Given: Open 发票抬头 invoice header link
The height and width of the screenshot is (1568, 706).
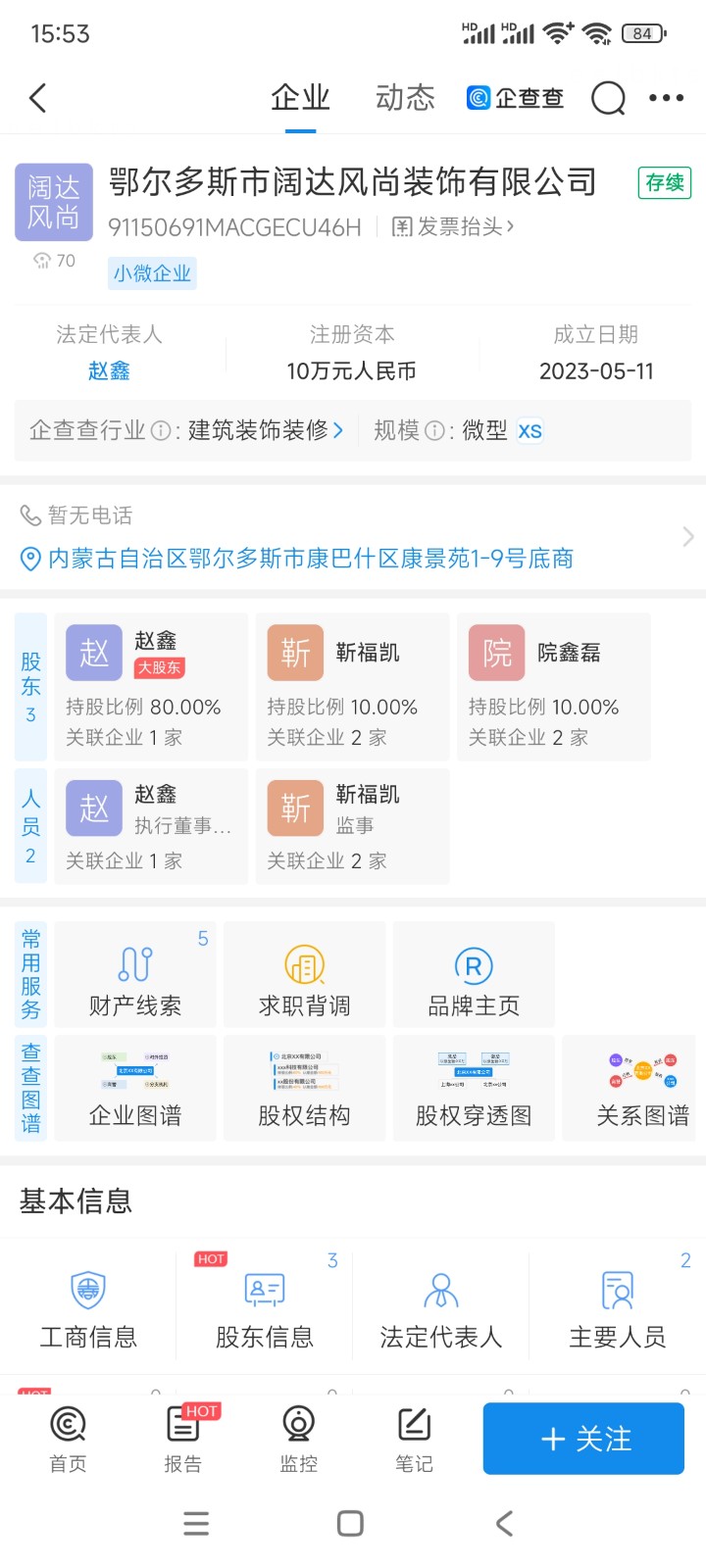Looking at the screenshot, I should point(454,227).
